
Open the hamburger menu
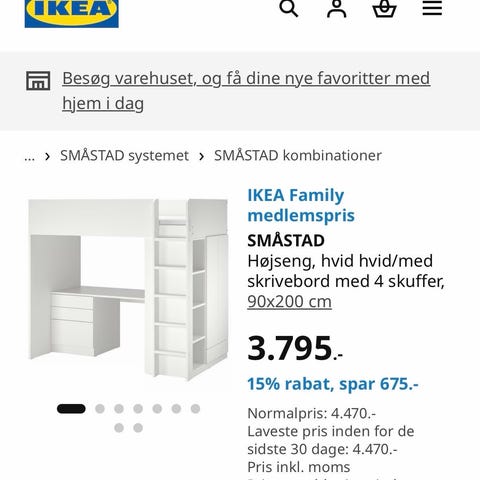coord(432,8)
